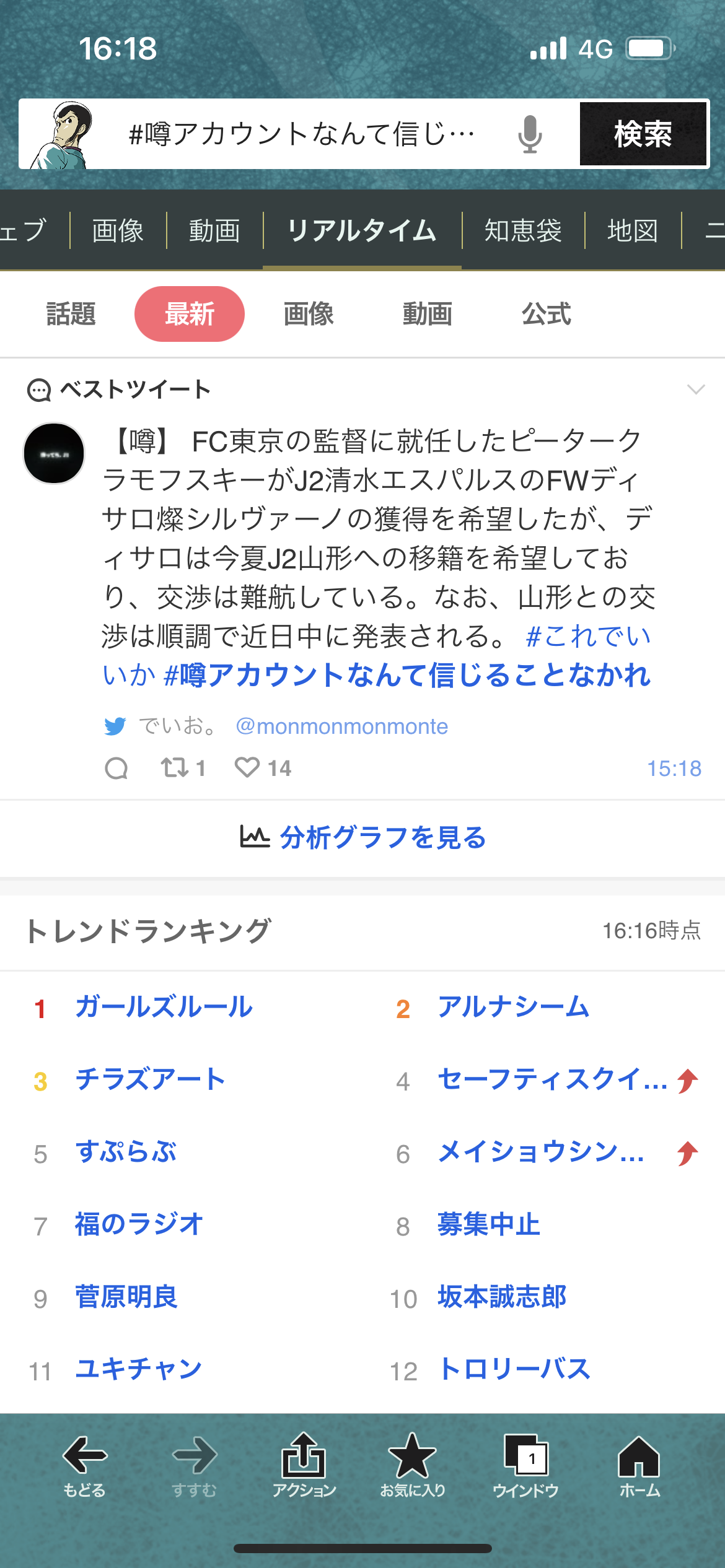Tap the 検索 search button
Viewport: 725px width, 1568px height.
pyautogui.click(x=643, y=134)
